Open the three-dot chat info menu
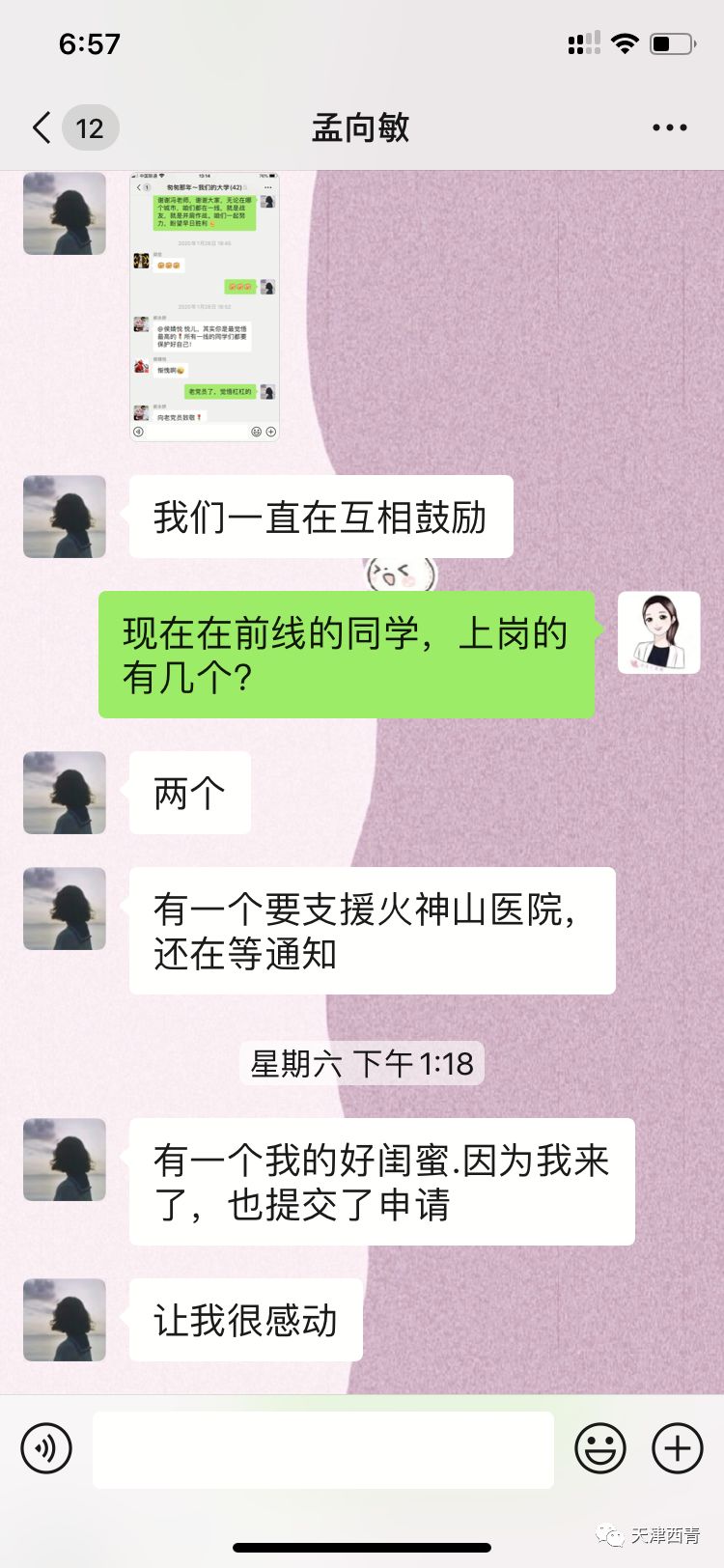Screen dimensions: 724x1568 coord(669,127)
